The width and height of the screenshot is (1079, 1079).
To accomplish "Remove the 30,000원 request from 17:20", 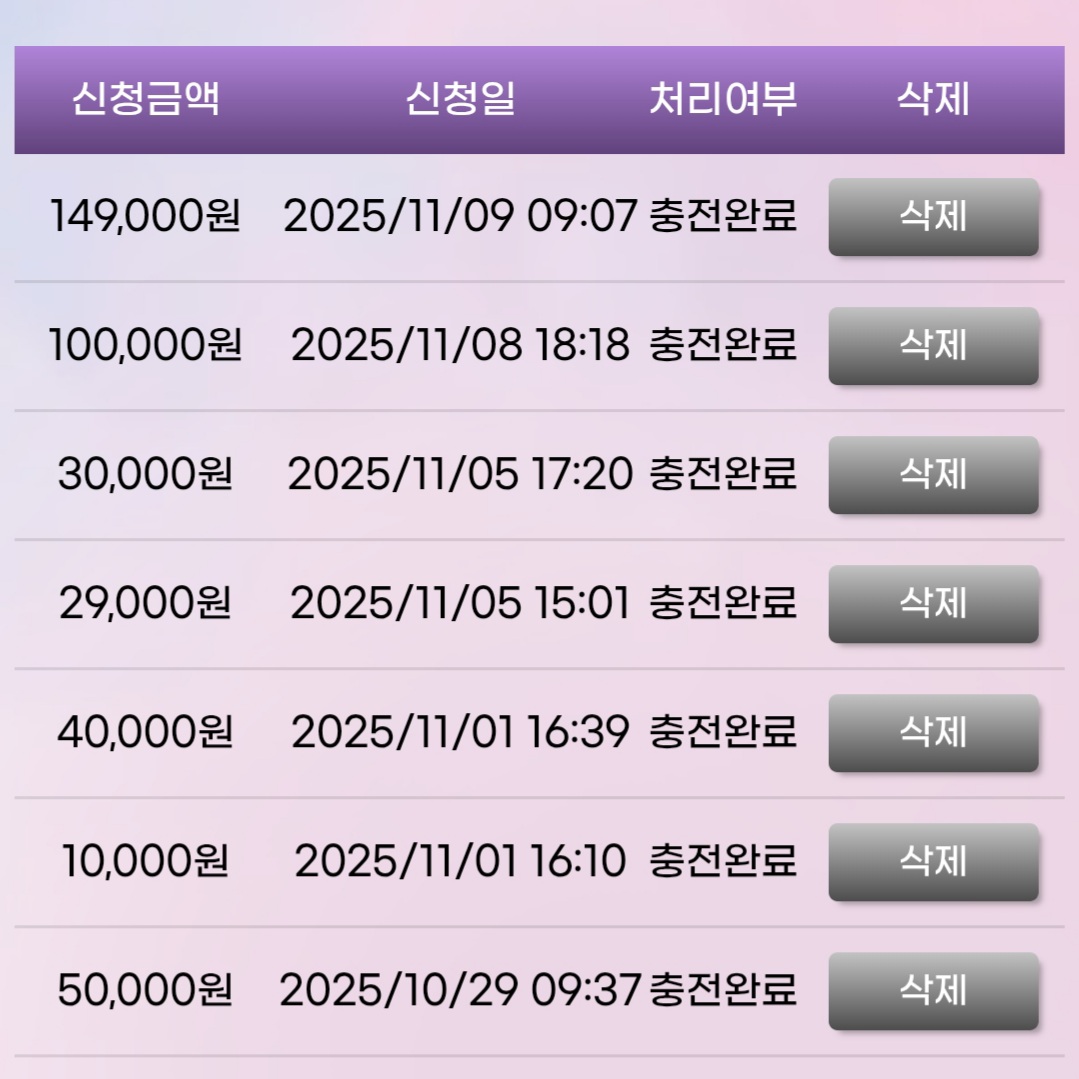I will click(x=933, y=475).
